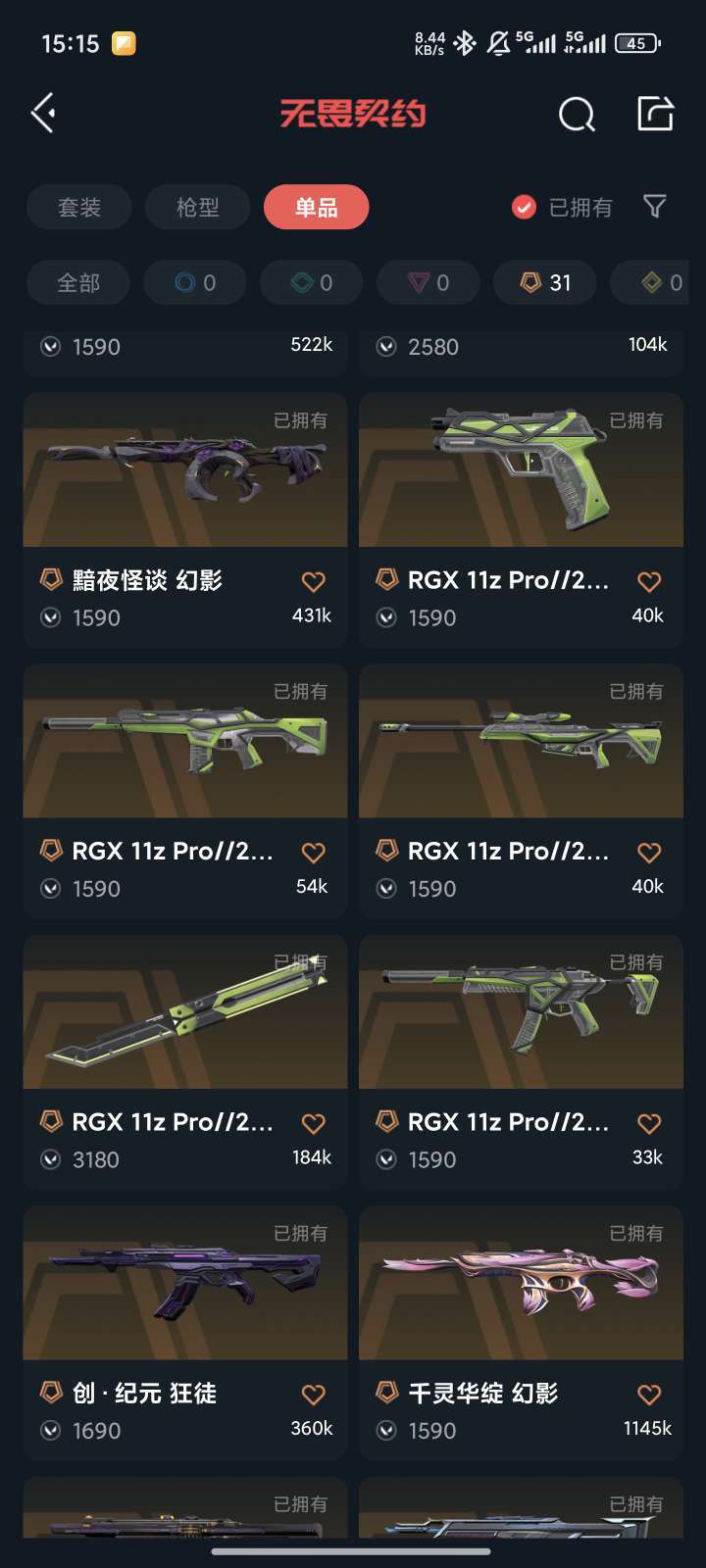Choose the orange tier chip showing 31
This screenshot has height=1568, width=706.
point(545,283)
